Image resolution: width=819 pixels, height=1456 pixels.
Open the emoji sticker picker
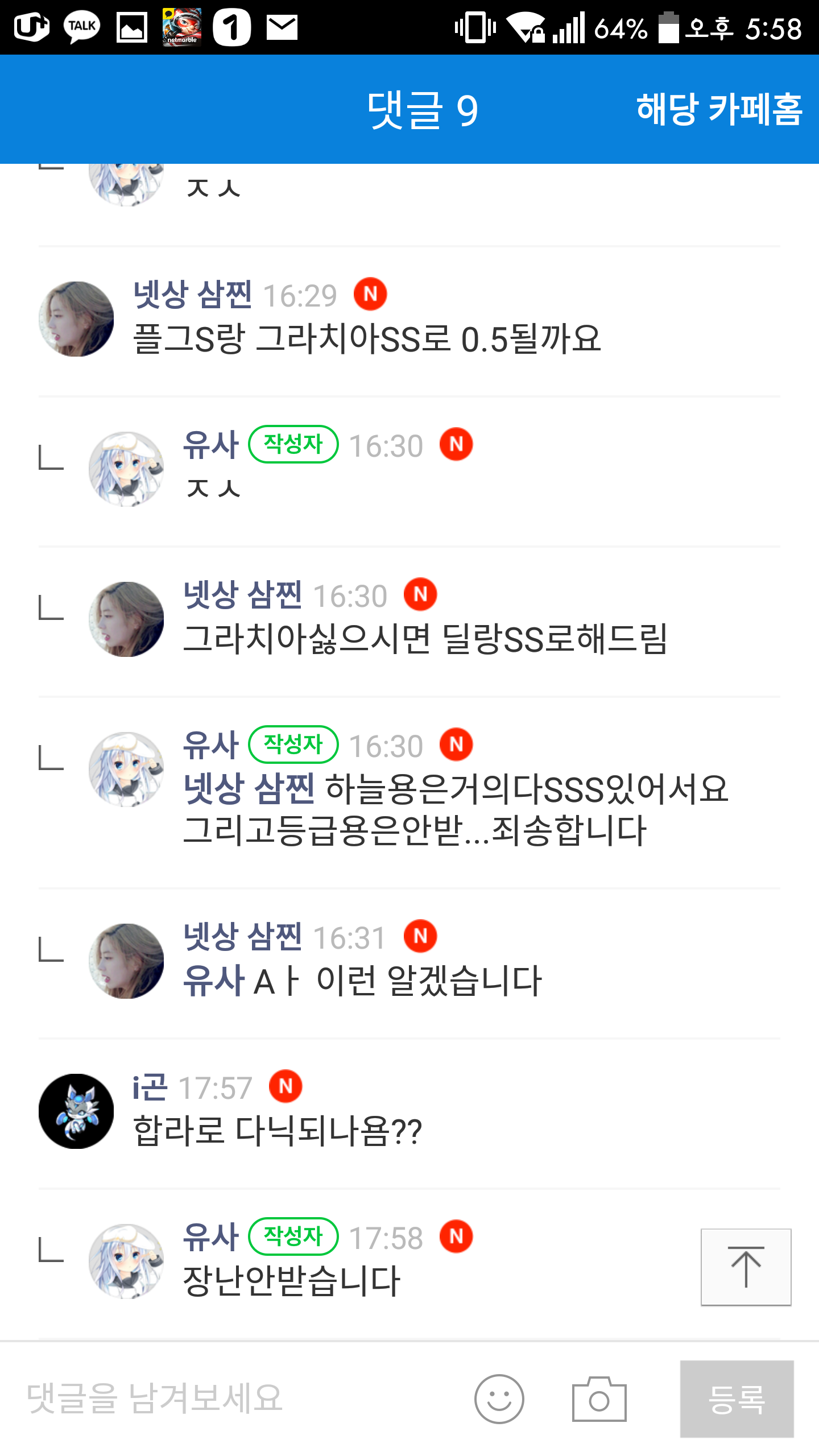click(499, 1399)
